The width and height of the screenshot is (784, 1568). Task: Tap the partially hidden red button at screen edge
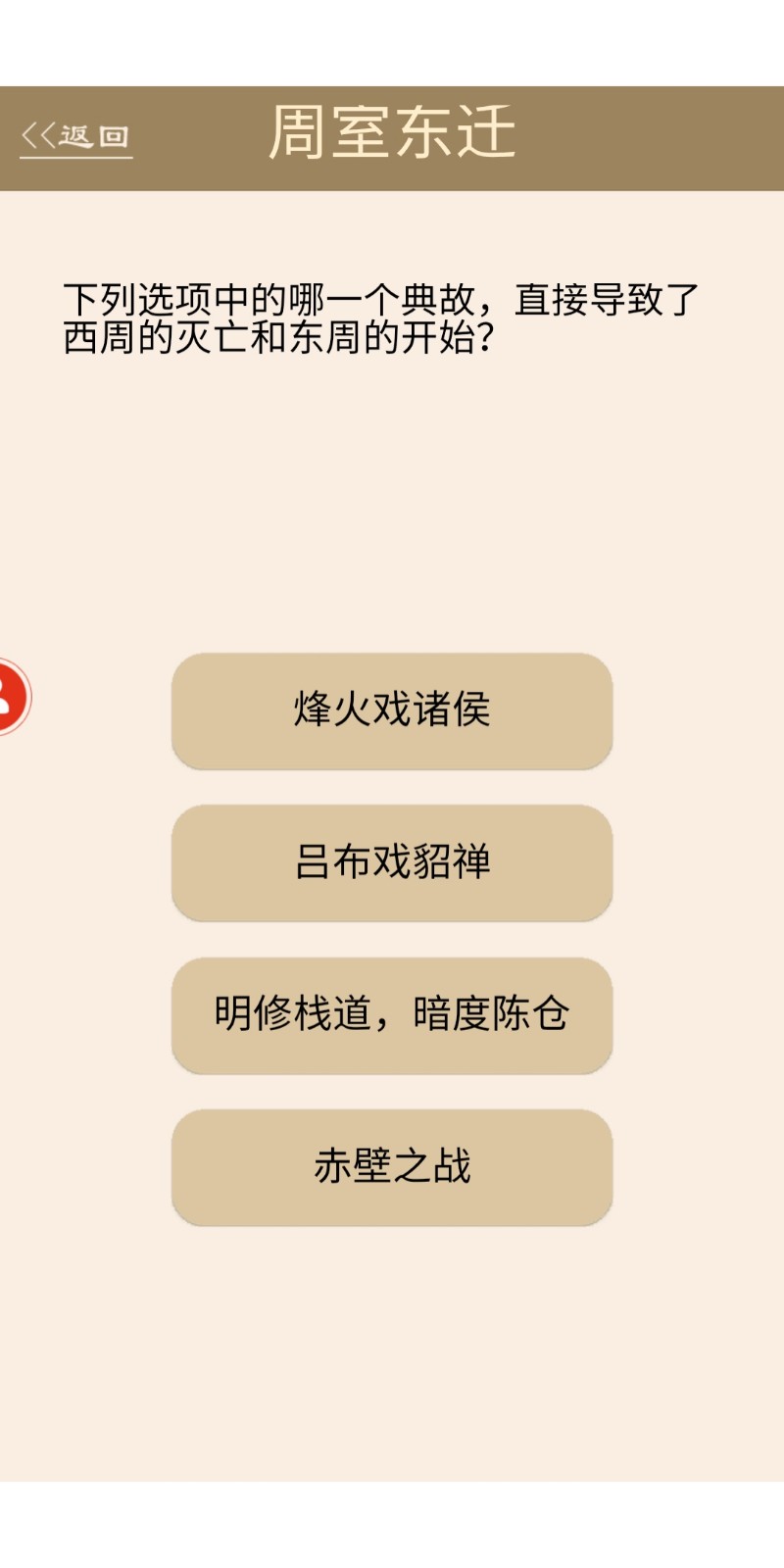pos(10,696)
